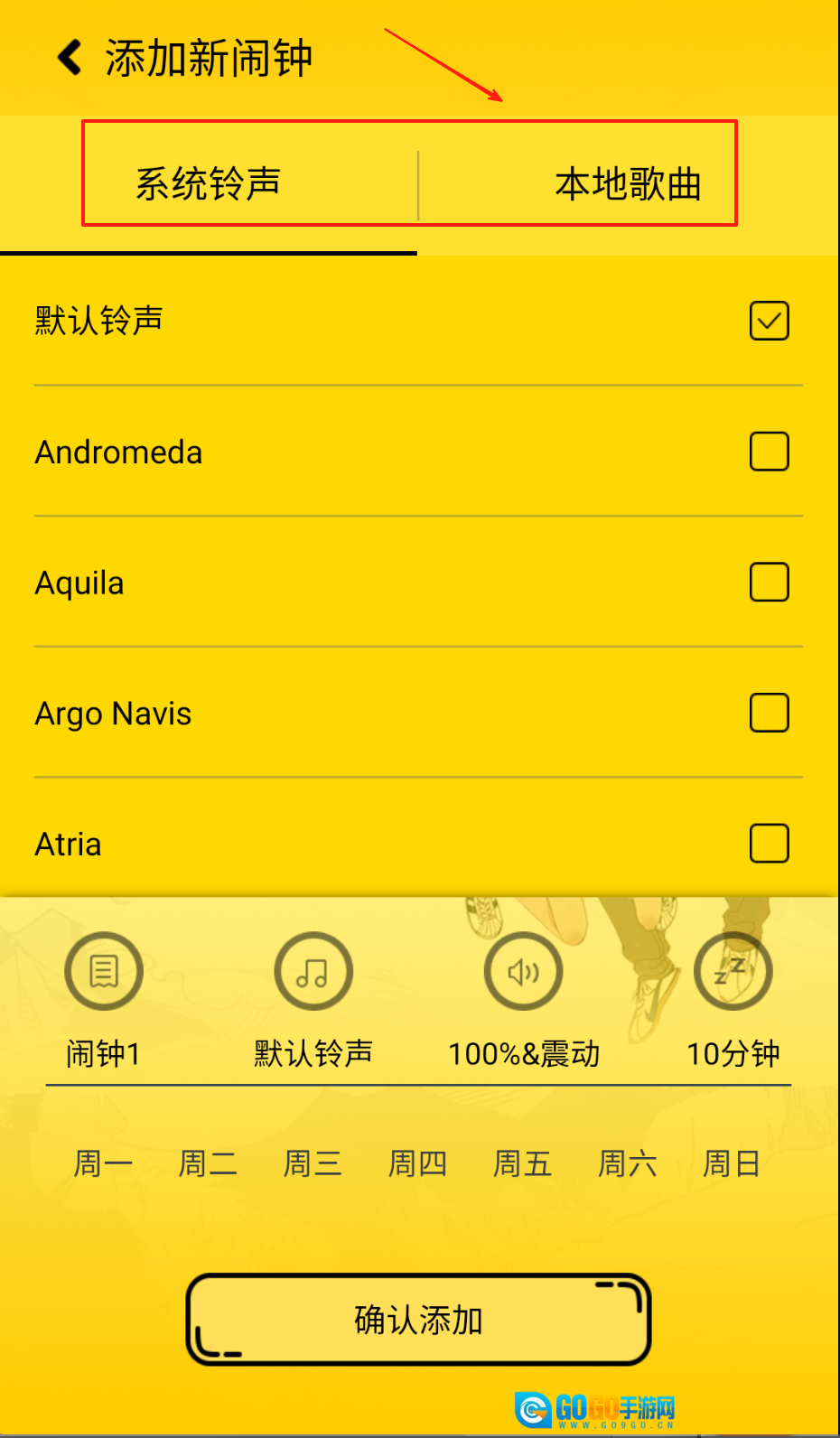Choose 周四 as repeat day
Image resolution: width=840 pixels, height=1438 pixels.
(x=417, y=1163)
